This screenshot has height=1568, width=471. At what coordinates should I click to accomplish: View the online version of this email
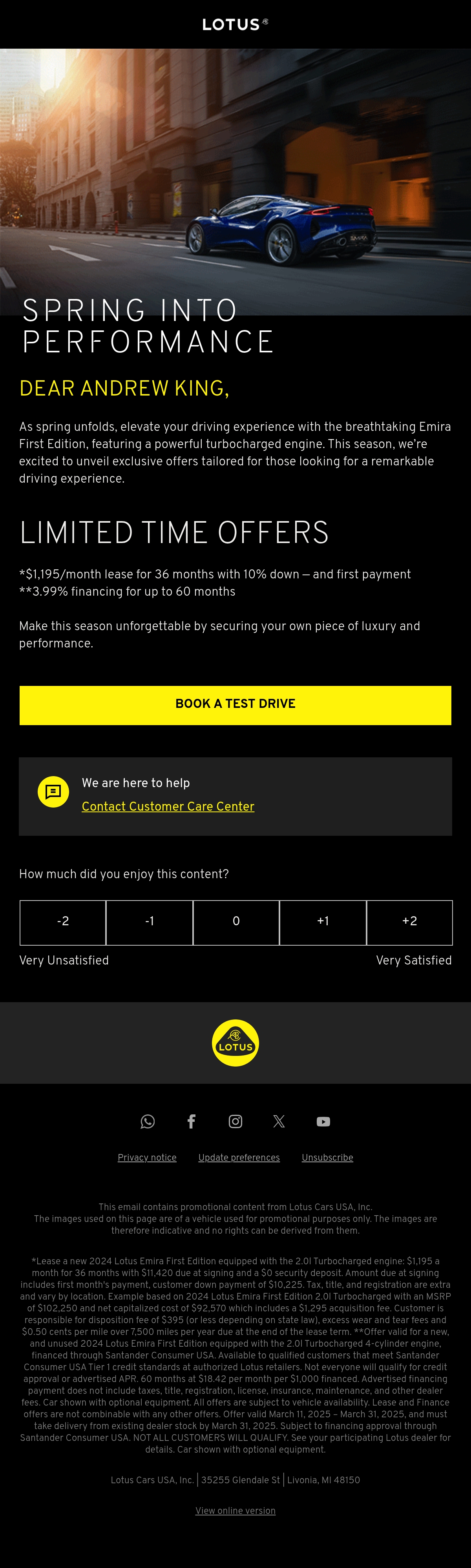point(235,1510)
